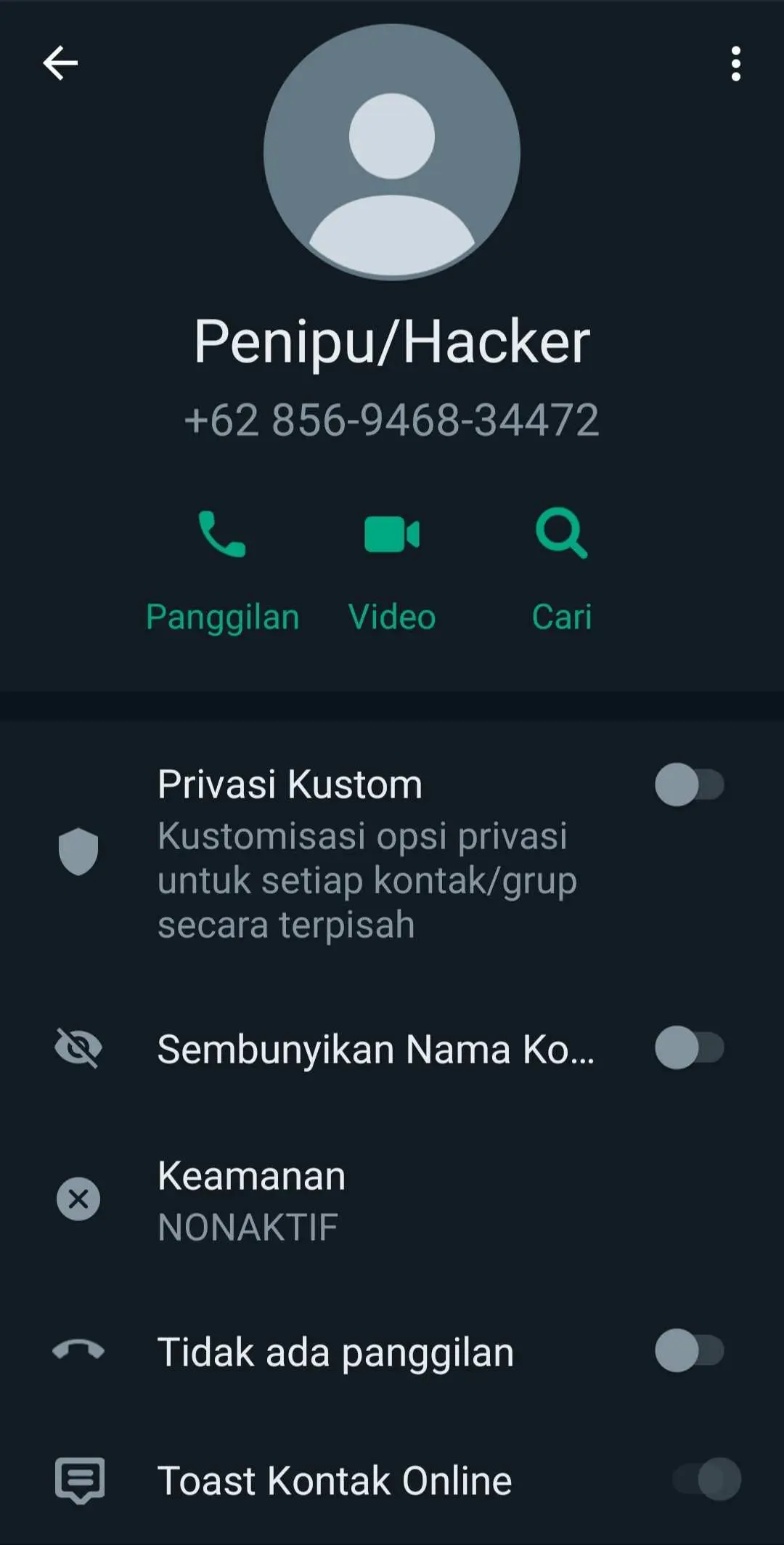Tap the Video label below its icon
Image resolution: width=784 pixels, height=1545 pixels.
pos(393,617)
